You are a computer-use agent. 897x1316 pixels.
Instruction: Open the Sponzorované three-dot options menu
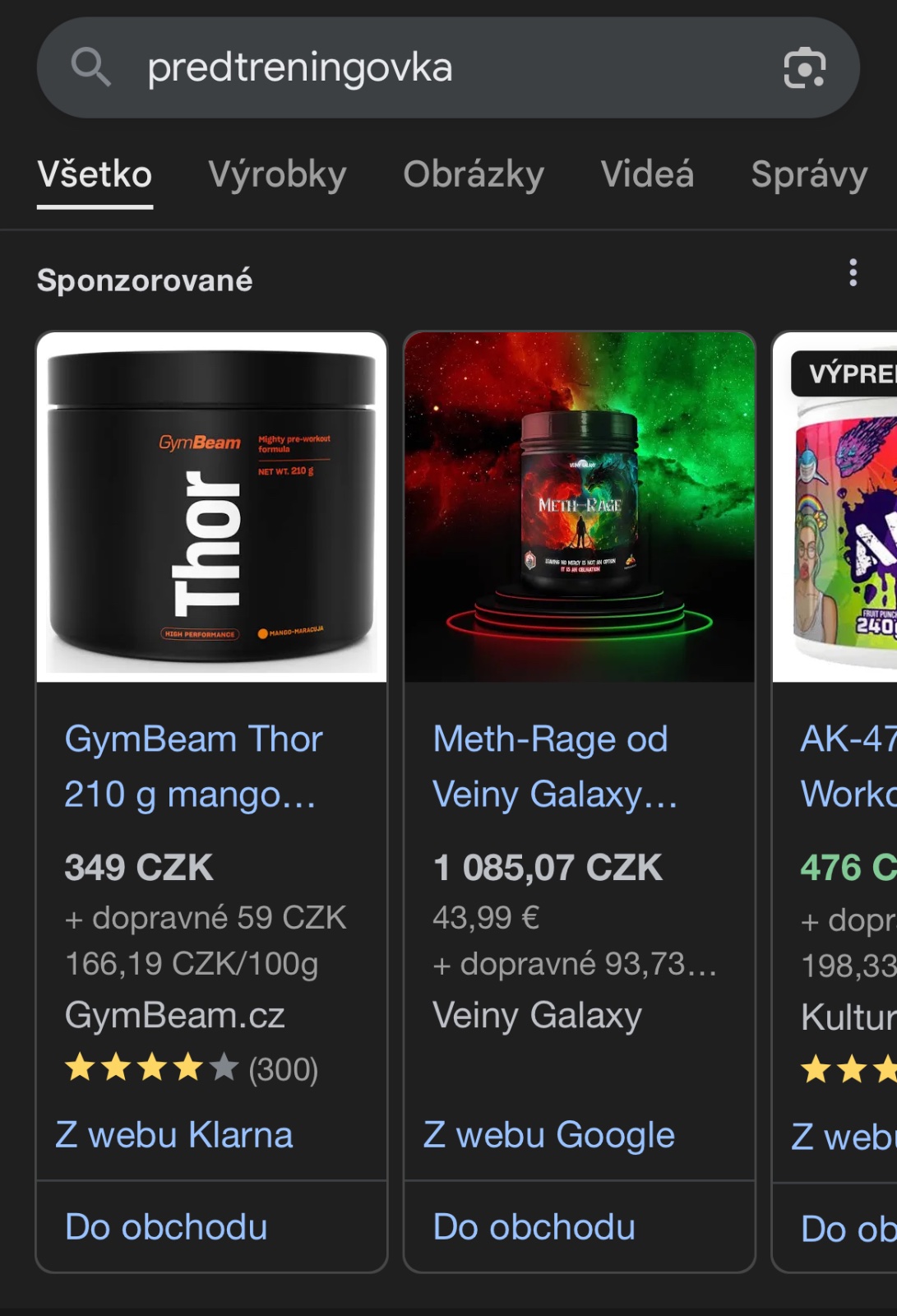pyautogui.click(x=853, y=272)
